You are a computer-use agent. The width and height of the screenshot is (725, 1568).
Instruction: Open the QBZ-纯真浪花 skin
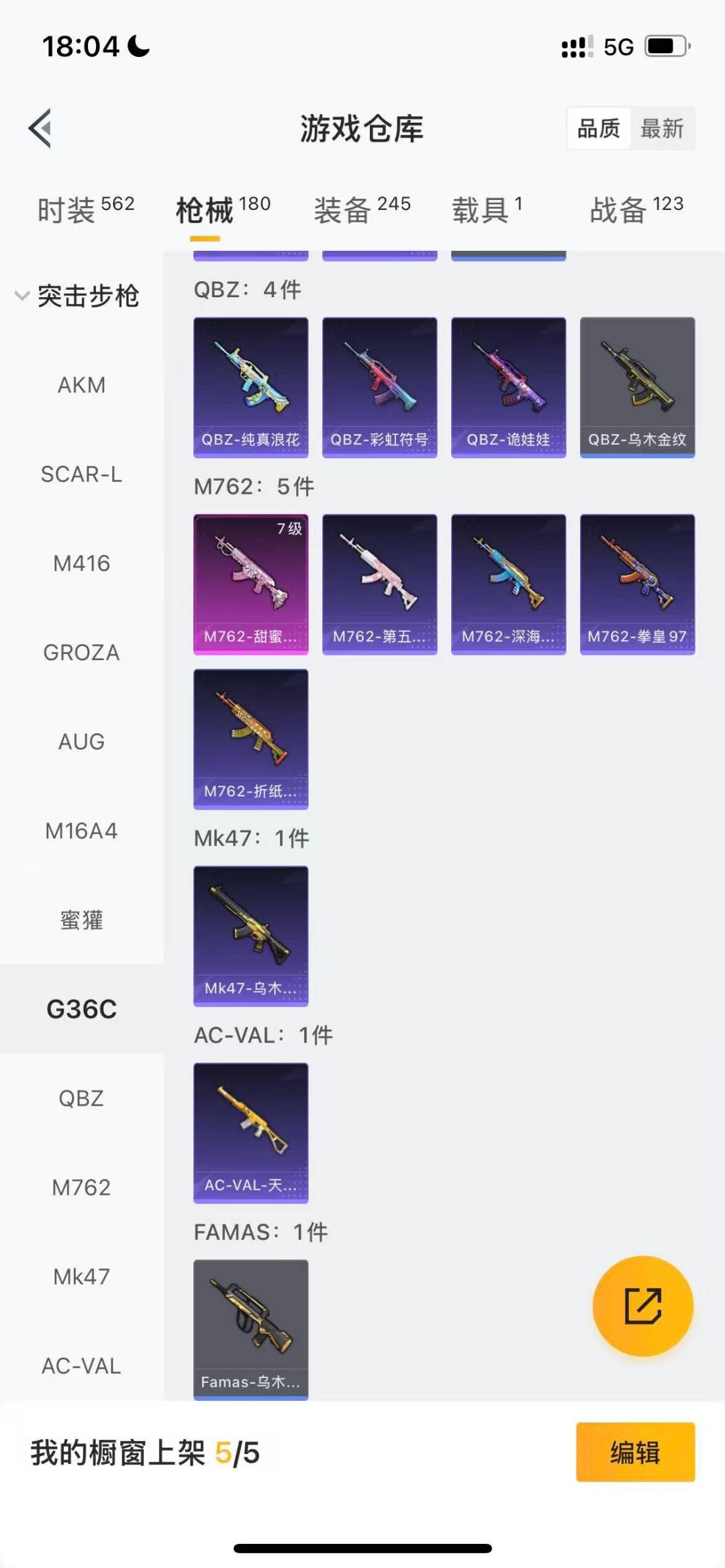(251, 387)
